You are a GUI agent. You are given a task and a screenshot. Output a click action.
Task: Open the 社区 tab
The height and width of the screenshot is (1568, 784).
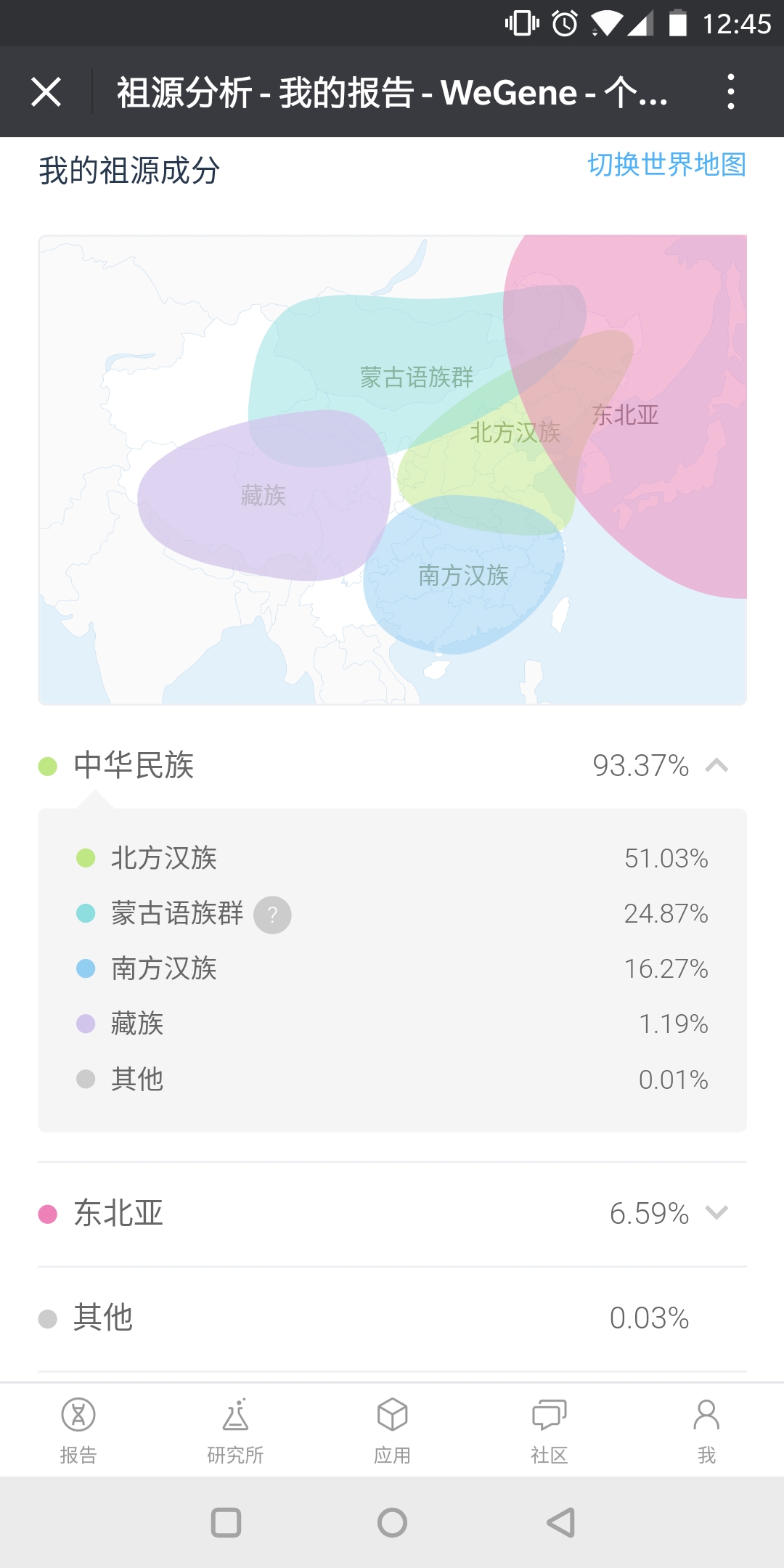pos(550,1430)
